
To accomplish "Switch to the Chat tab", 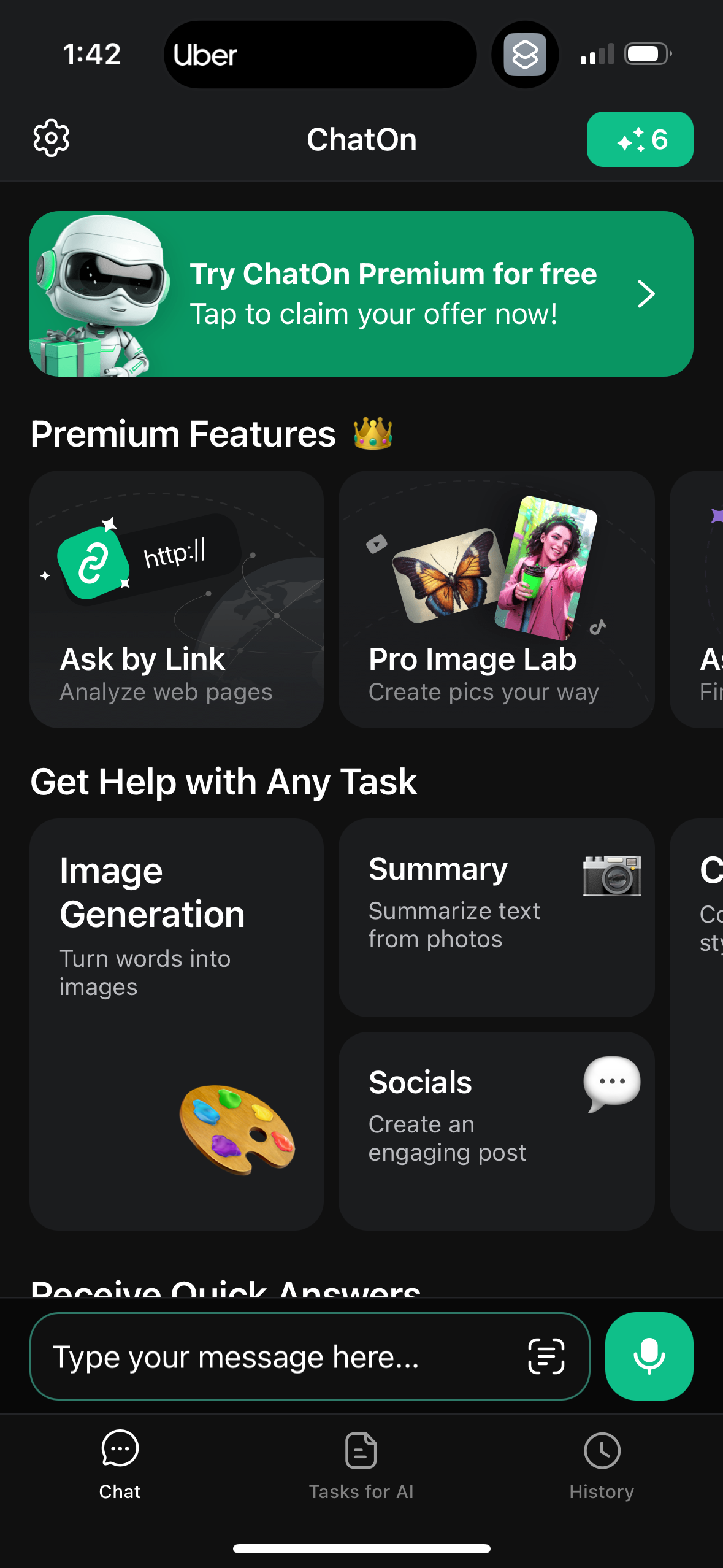I will [x=120, y=1465].
